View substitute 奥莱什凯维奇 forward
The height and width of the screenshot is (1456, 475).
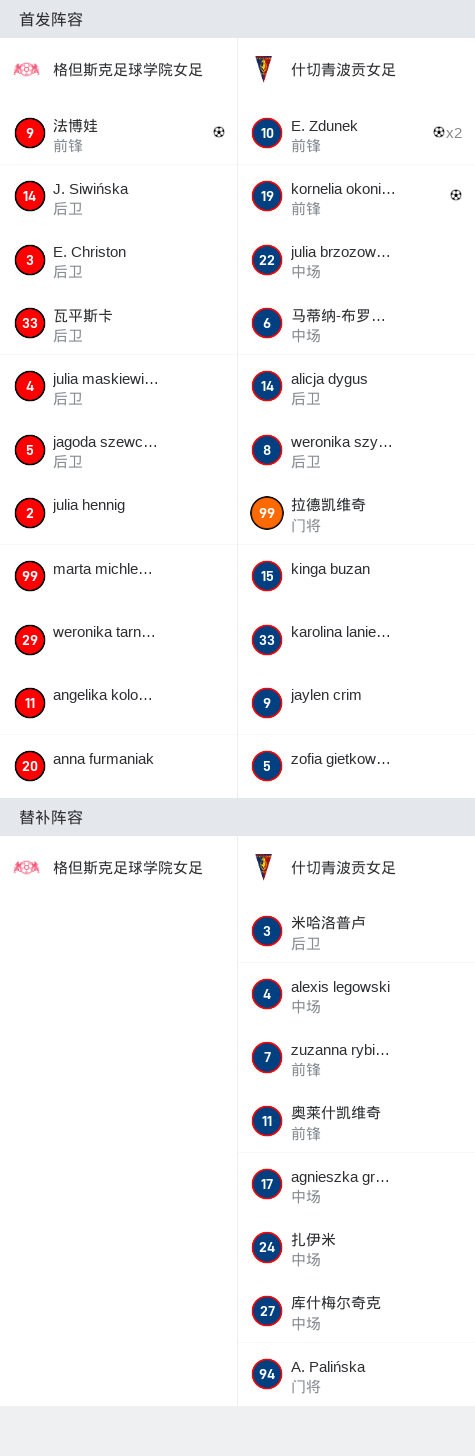coord(356,1121)
